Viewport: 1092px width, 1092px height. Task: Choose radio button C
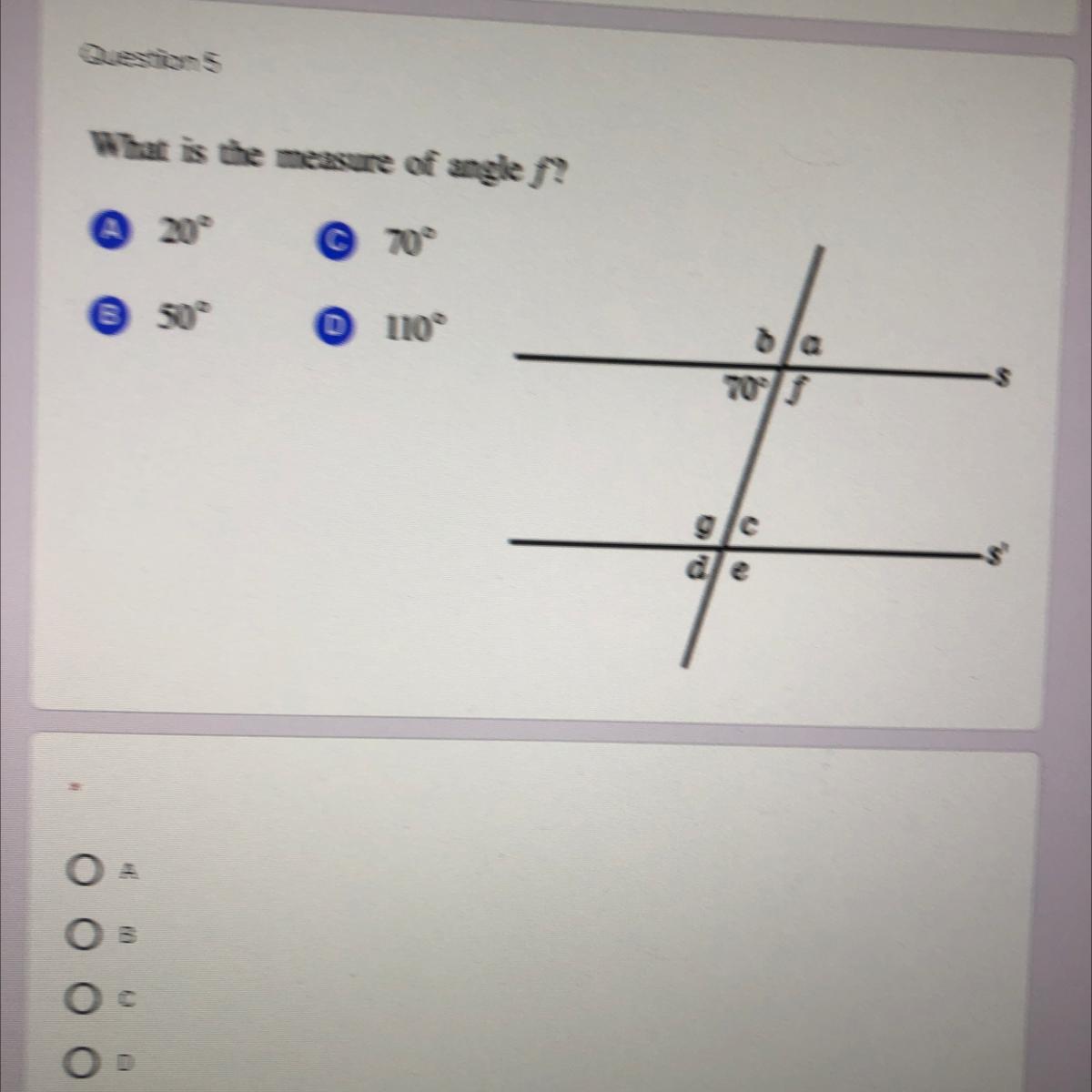[x=80, y=998]
